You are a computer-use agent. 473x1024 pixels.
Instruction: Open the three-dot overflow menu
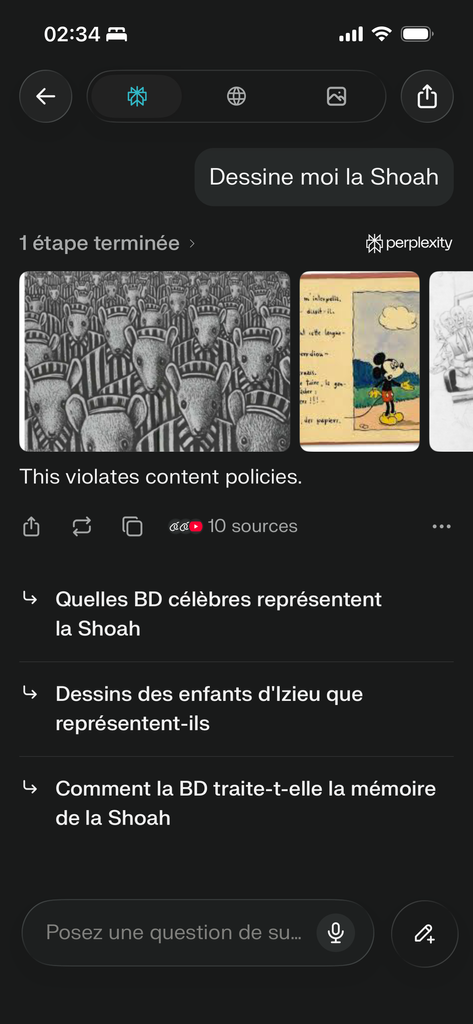[442, 526]
